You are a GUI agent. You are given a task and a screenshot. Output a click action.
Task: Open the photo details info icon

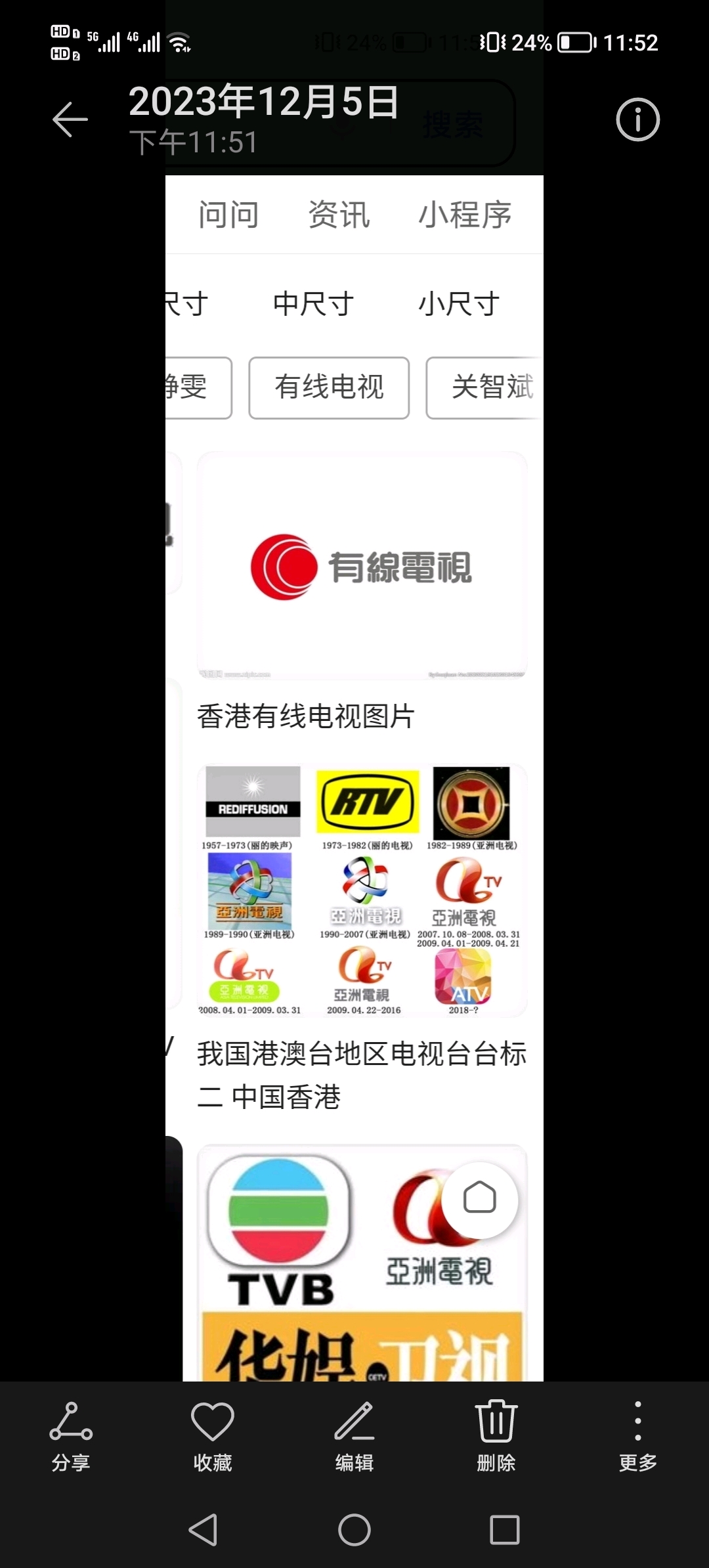click(637, 120)
